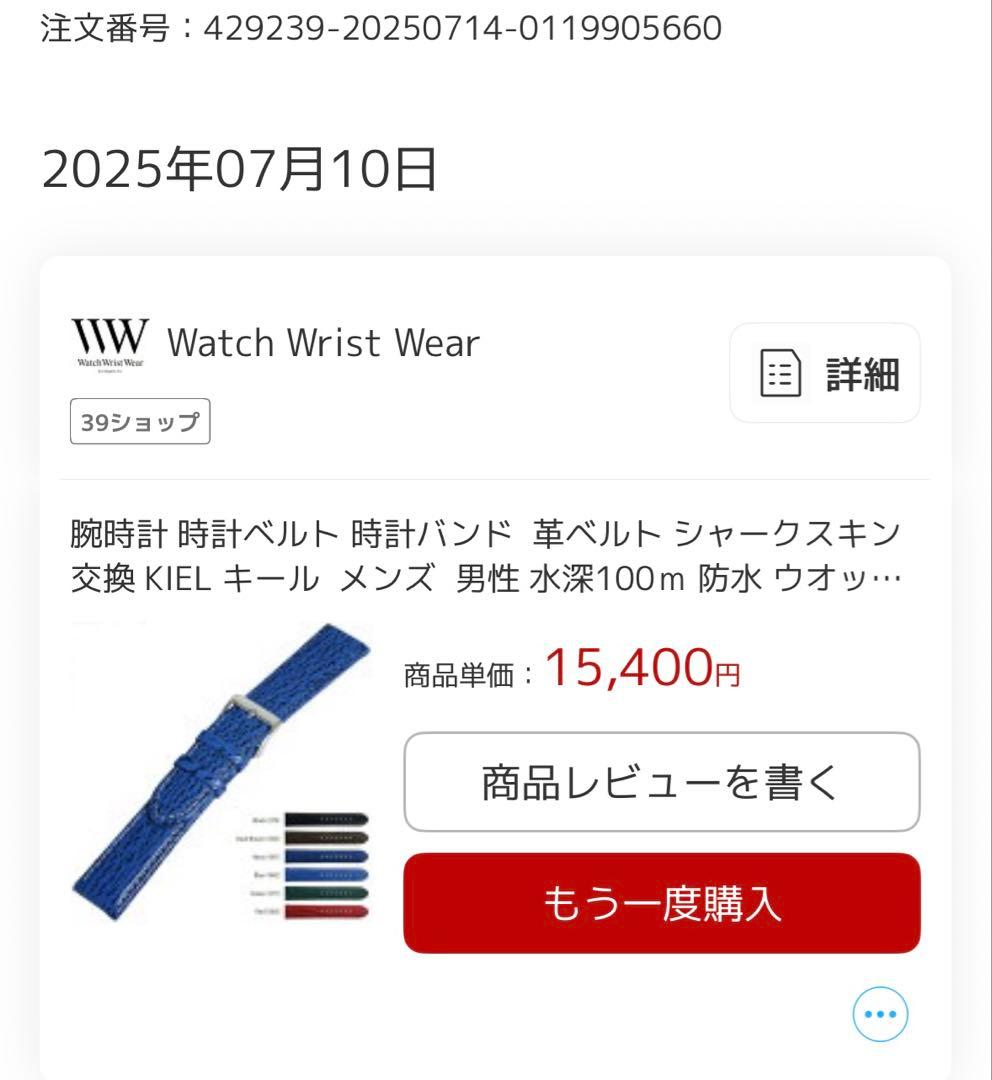
Task: Select the black strap color variant
Action: [x=326, y=820]
